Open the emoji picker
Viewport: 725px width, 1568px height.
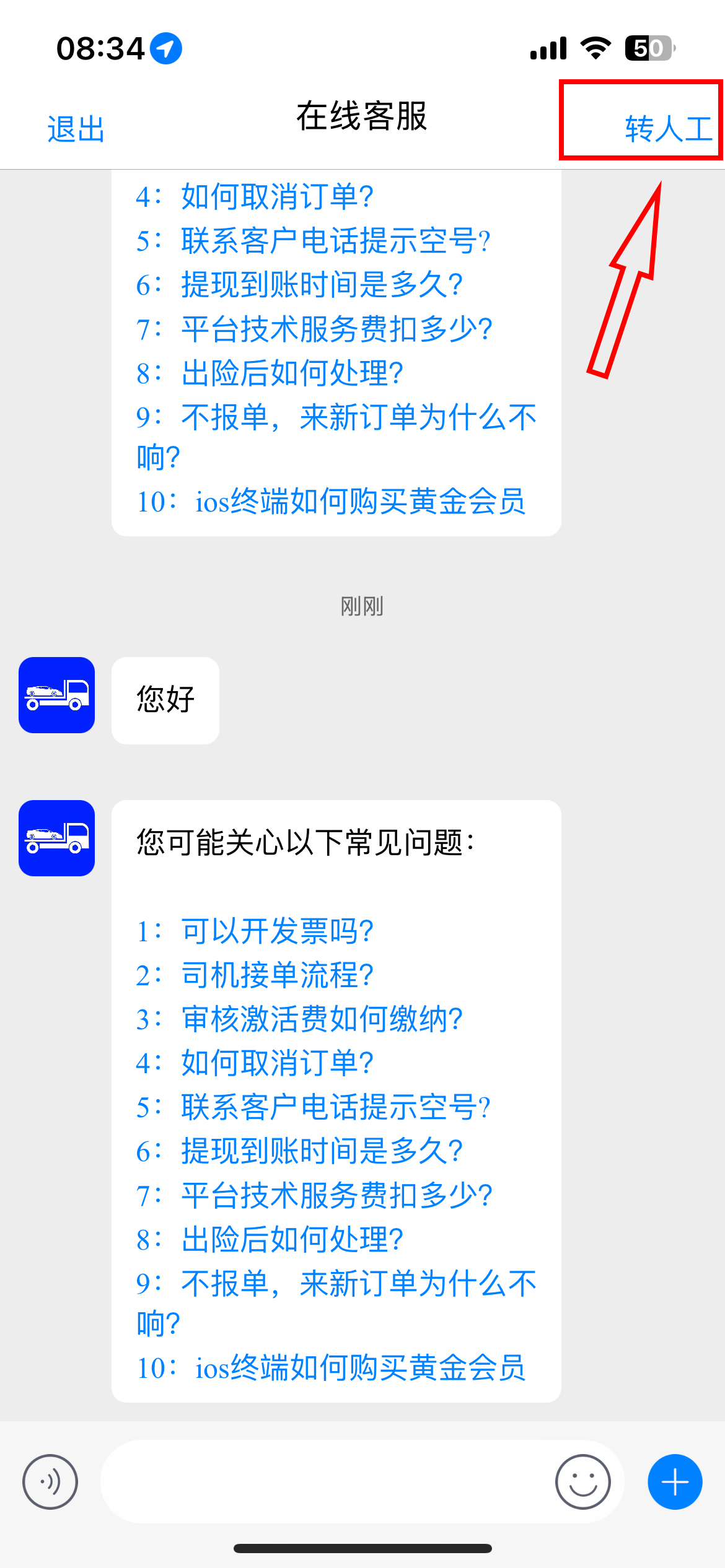click(582, 1481)
